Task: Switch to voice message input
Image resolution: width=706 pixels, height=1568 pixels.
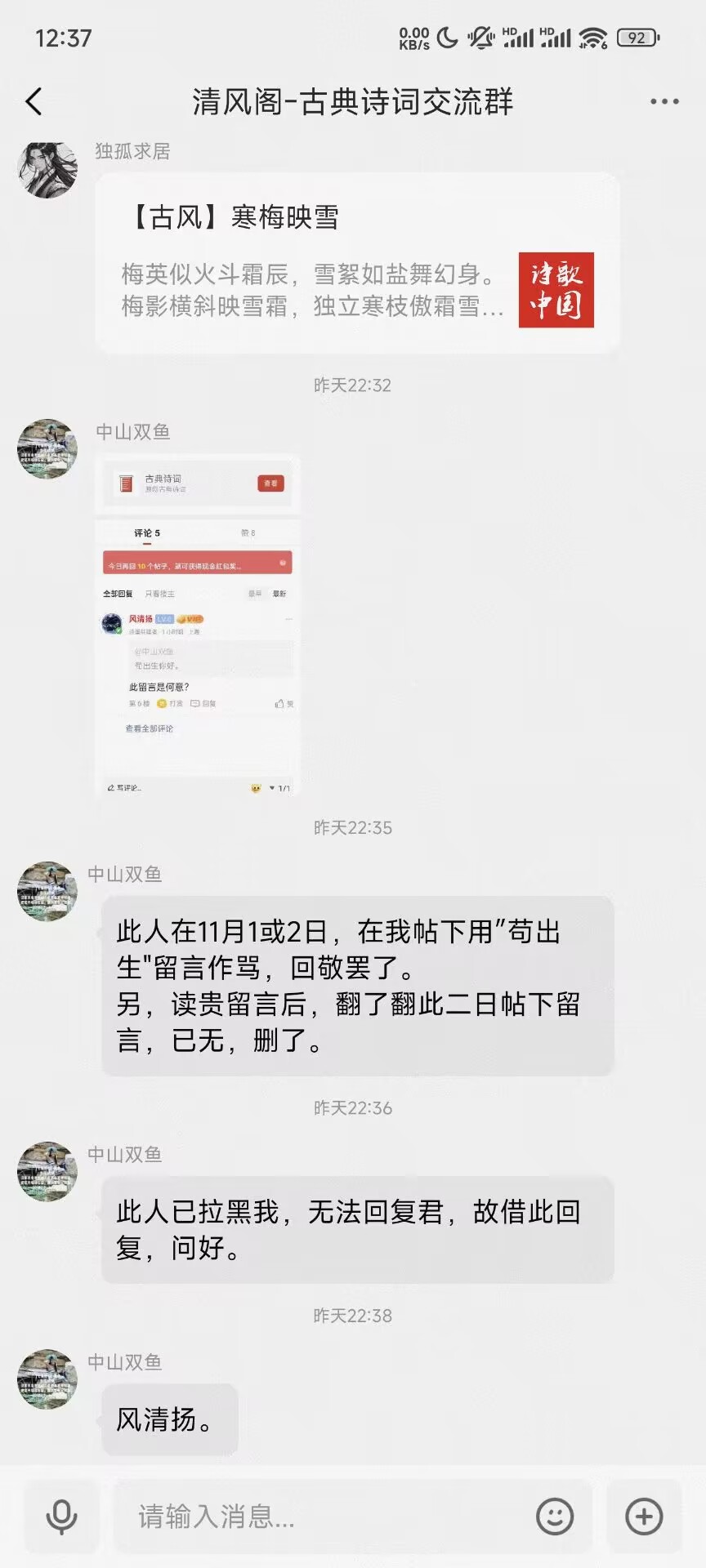Action: tap(61, 1517)
